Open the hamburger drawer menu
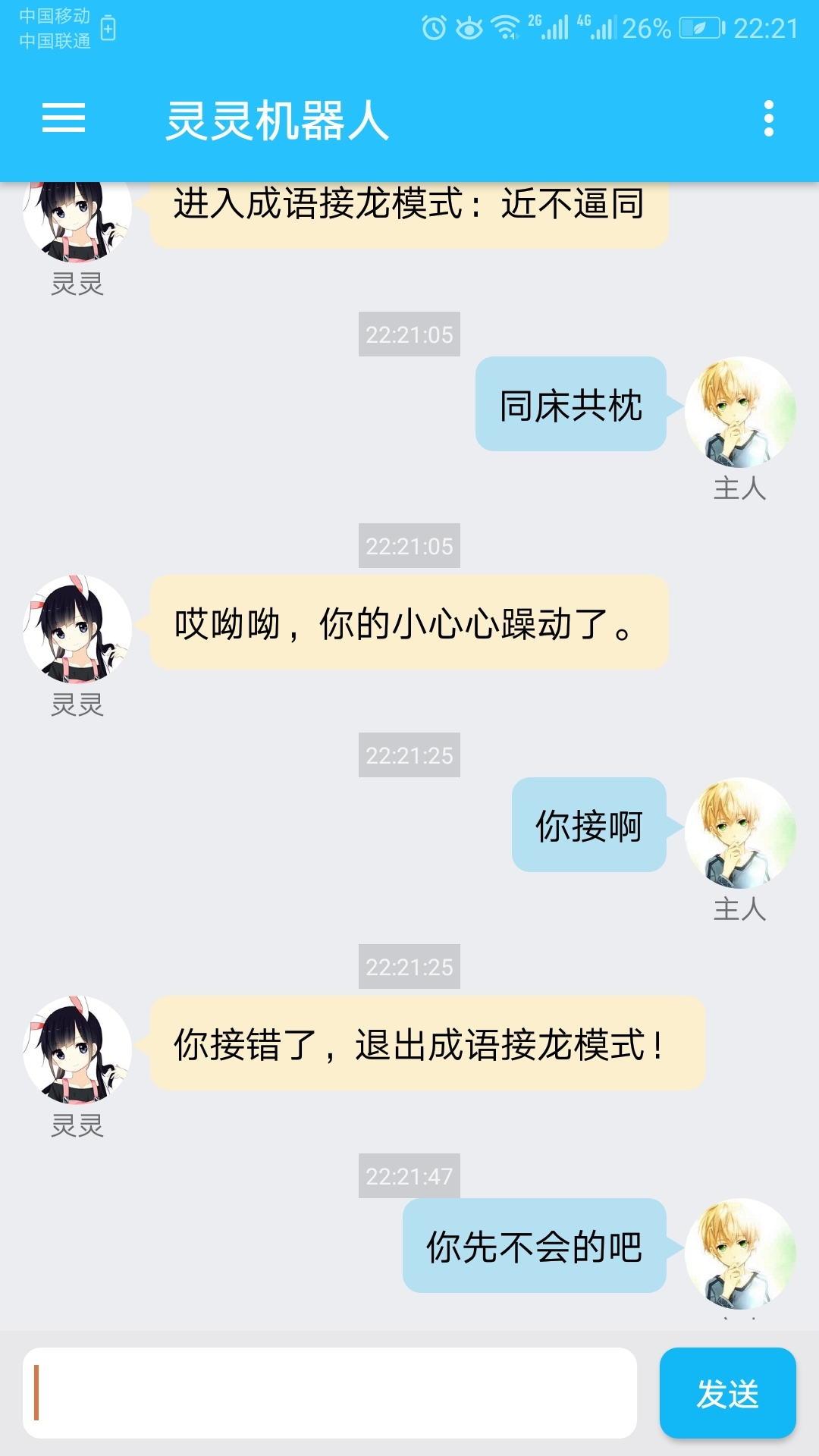 pos(64,118)
